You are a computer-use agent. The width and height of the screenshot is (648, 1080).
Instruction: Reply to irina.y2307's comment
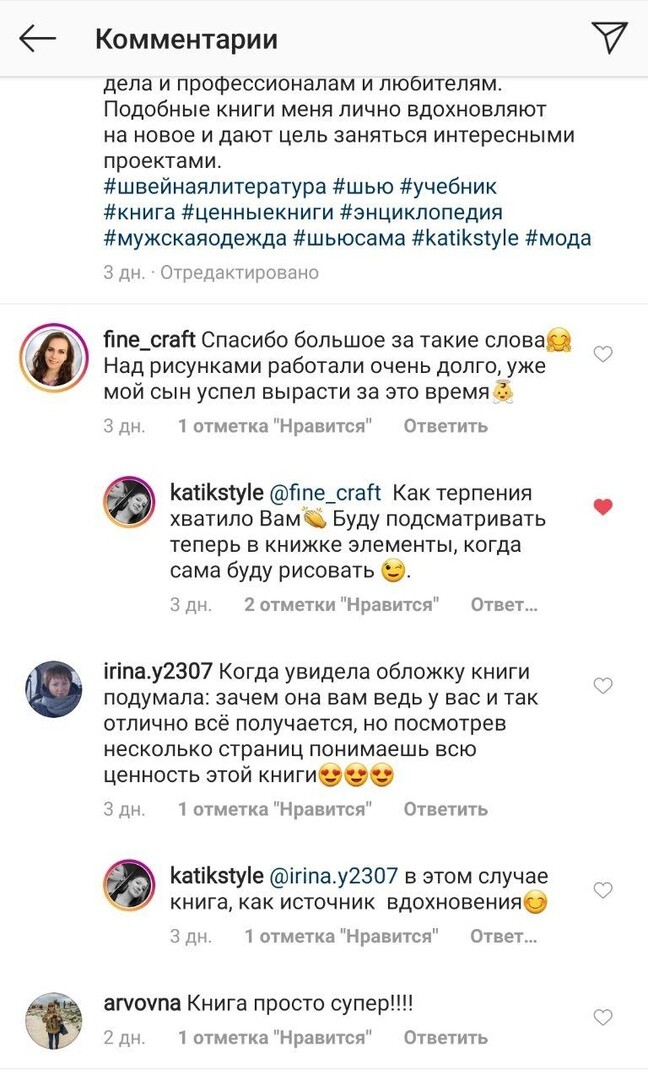445,809
